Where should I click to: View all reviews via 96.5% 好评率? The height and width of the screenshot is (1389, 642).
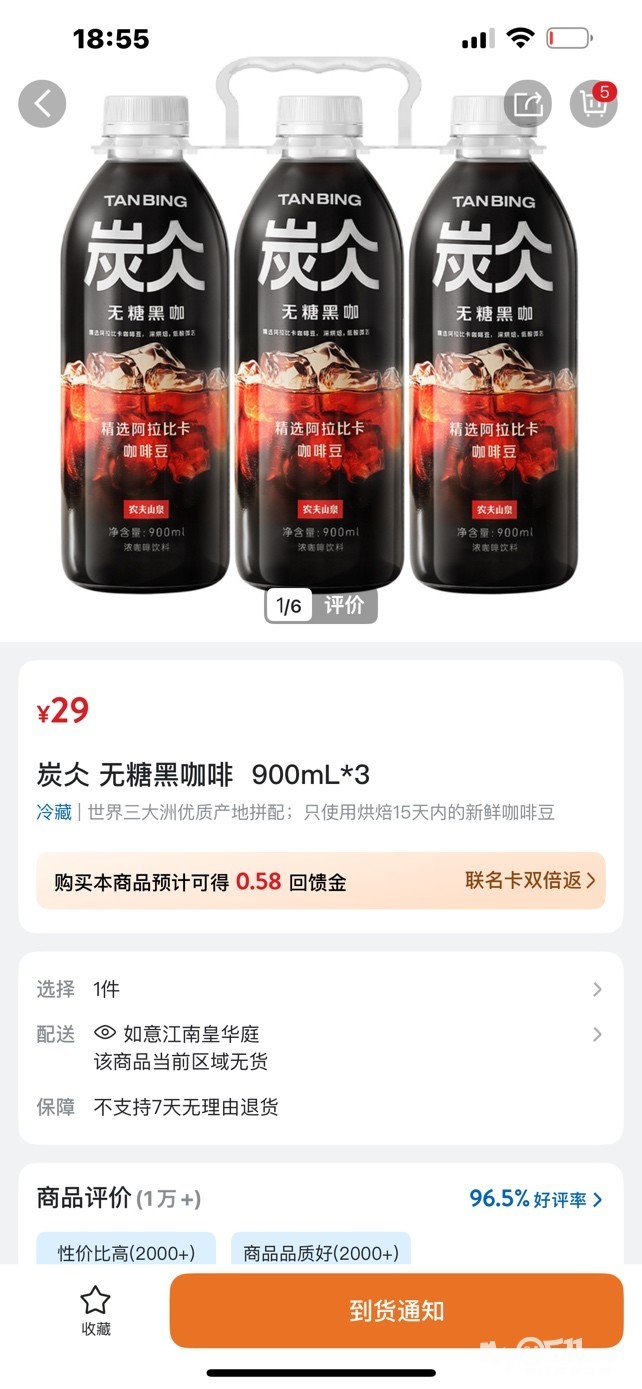(536, 1198)
